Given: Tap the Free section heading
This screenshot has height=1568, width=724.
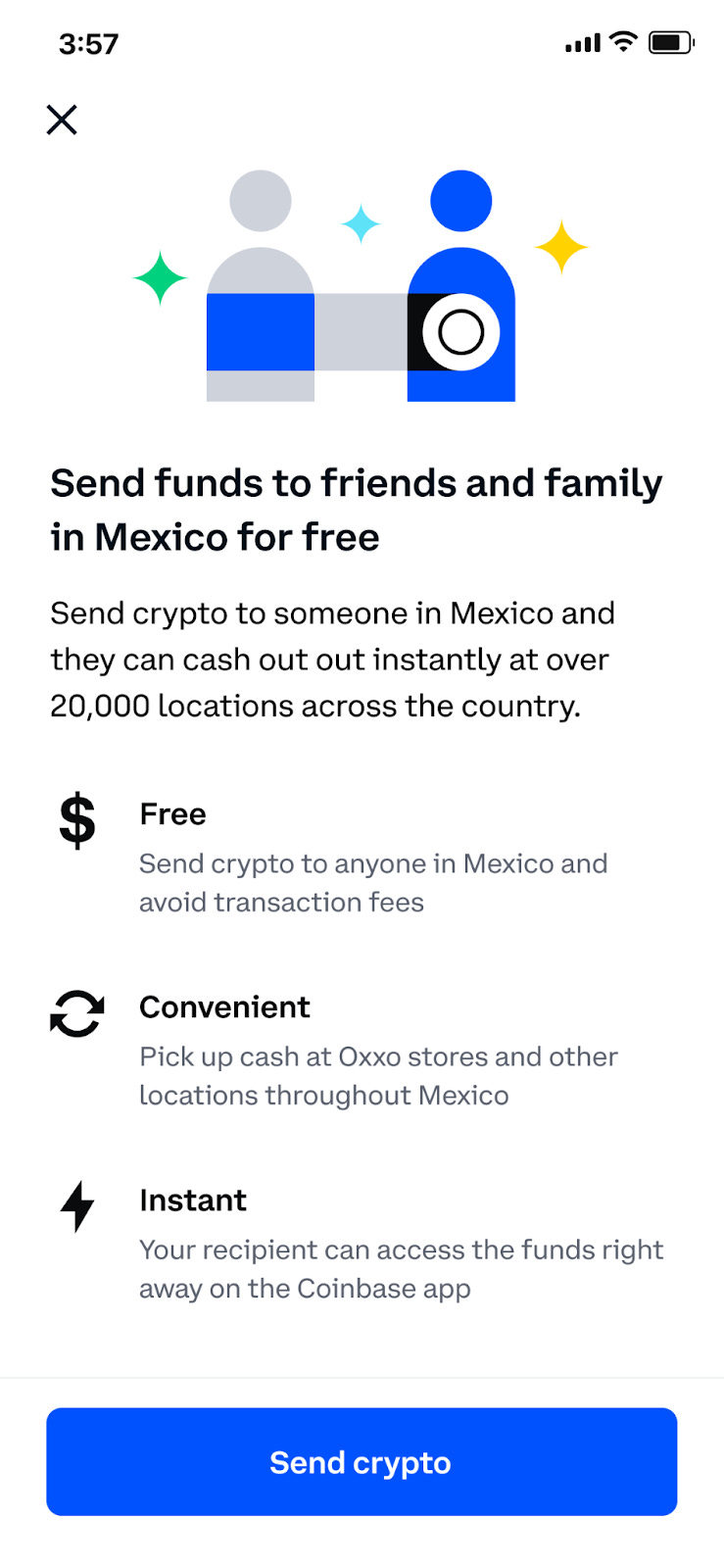Looking at the screenshot, I should [172, 813].
